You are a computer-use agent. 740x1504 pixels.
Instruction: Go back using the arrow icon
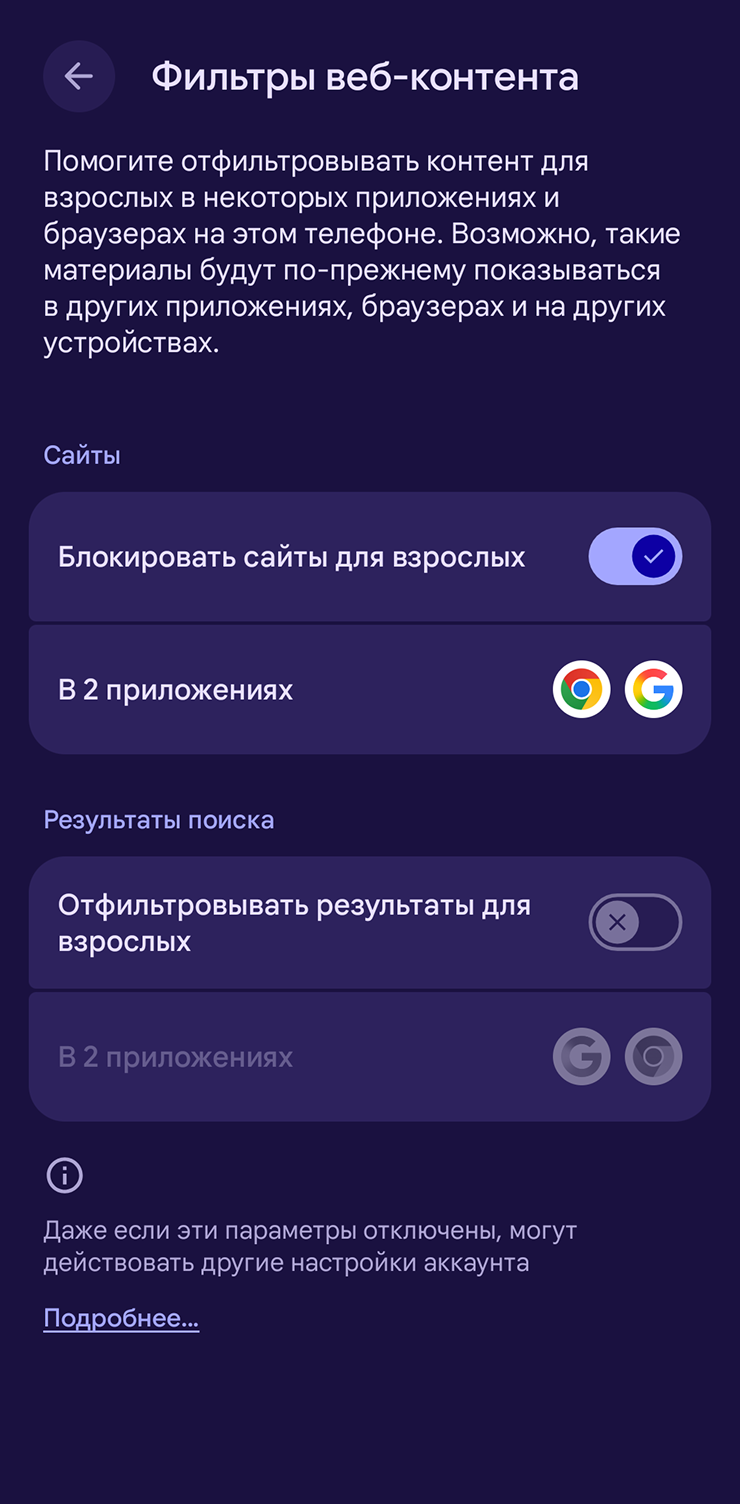coord(78,77)
